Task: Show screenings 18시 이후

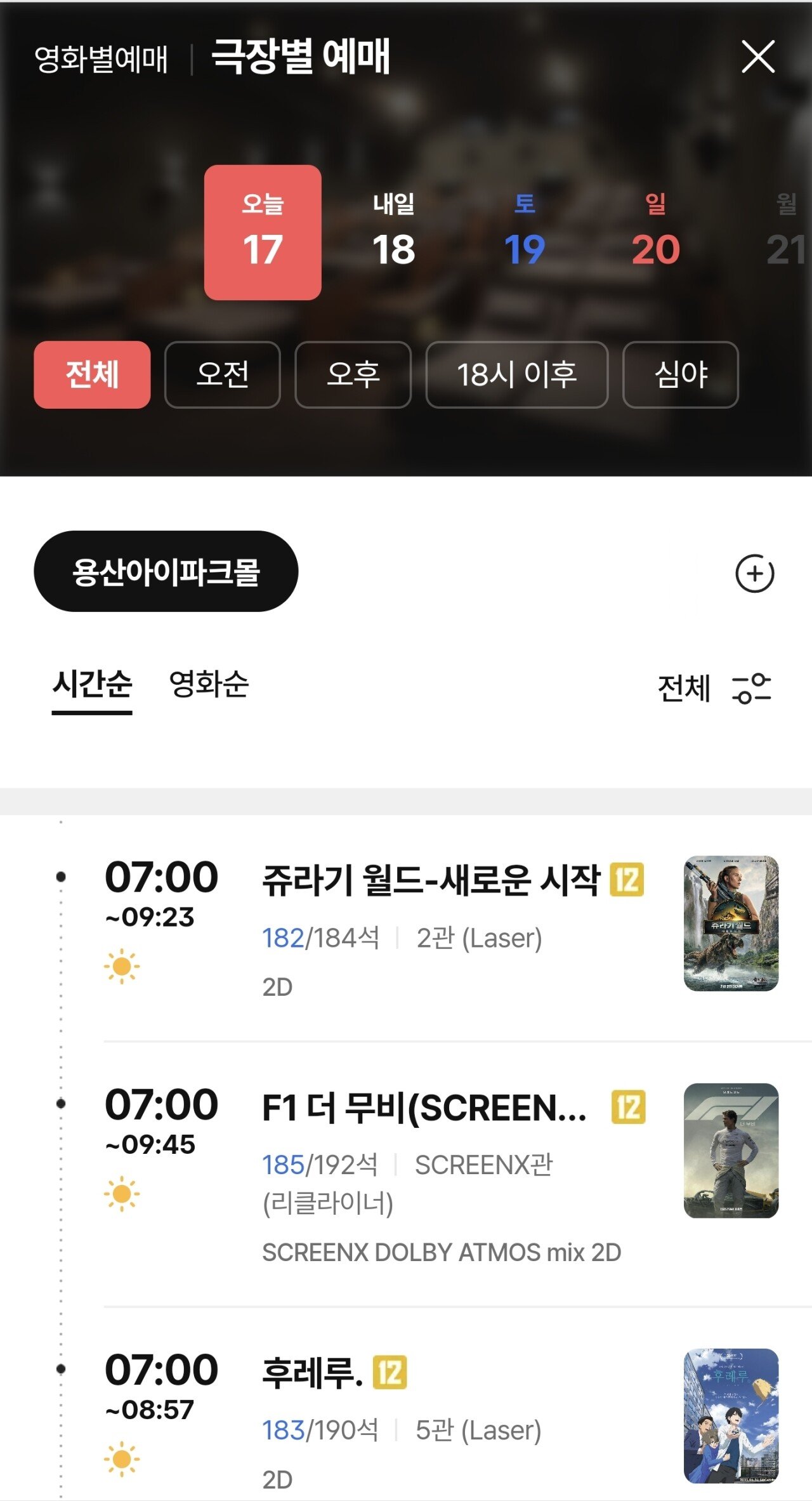Action: tap(516, 374)
